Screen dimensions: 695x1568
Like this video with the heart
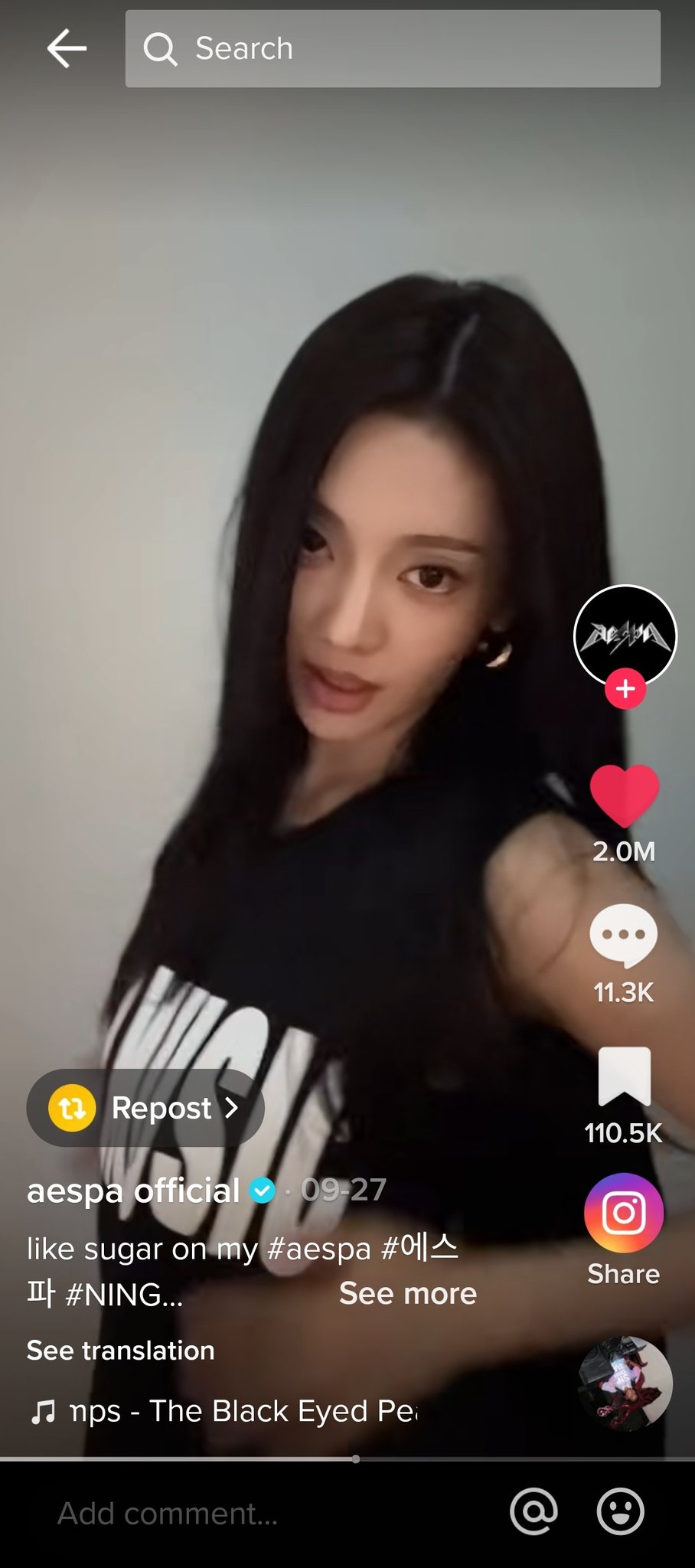[x=624, y=796]
